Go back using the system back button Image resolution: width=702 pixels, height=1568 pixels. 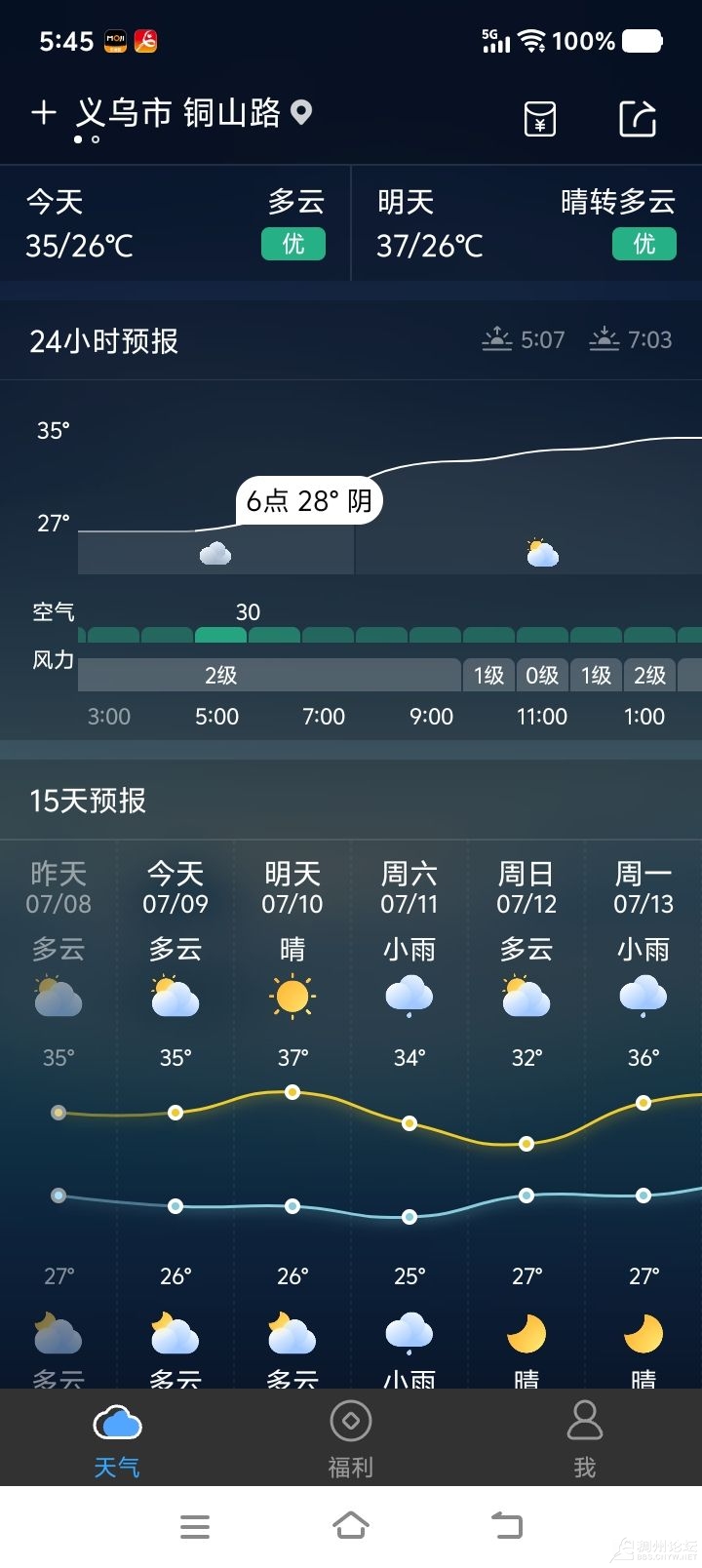[x=507, y=1526]
